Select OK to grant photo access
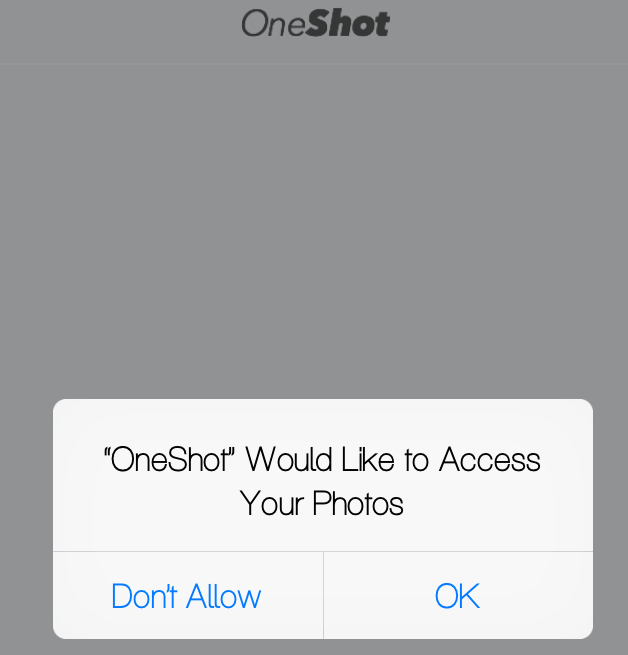Viewport: 628px width, 655px height. pos(457,596)
